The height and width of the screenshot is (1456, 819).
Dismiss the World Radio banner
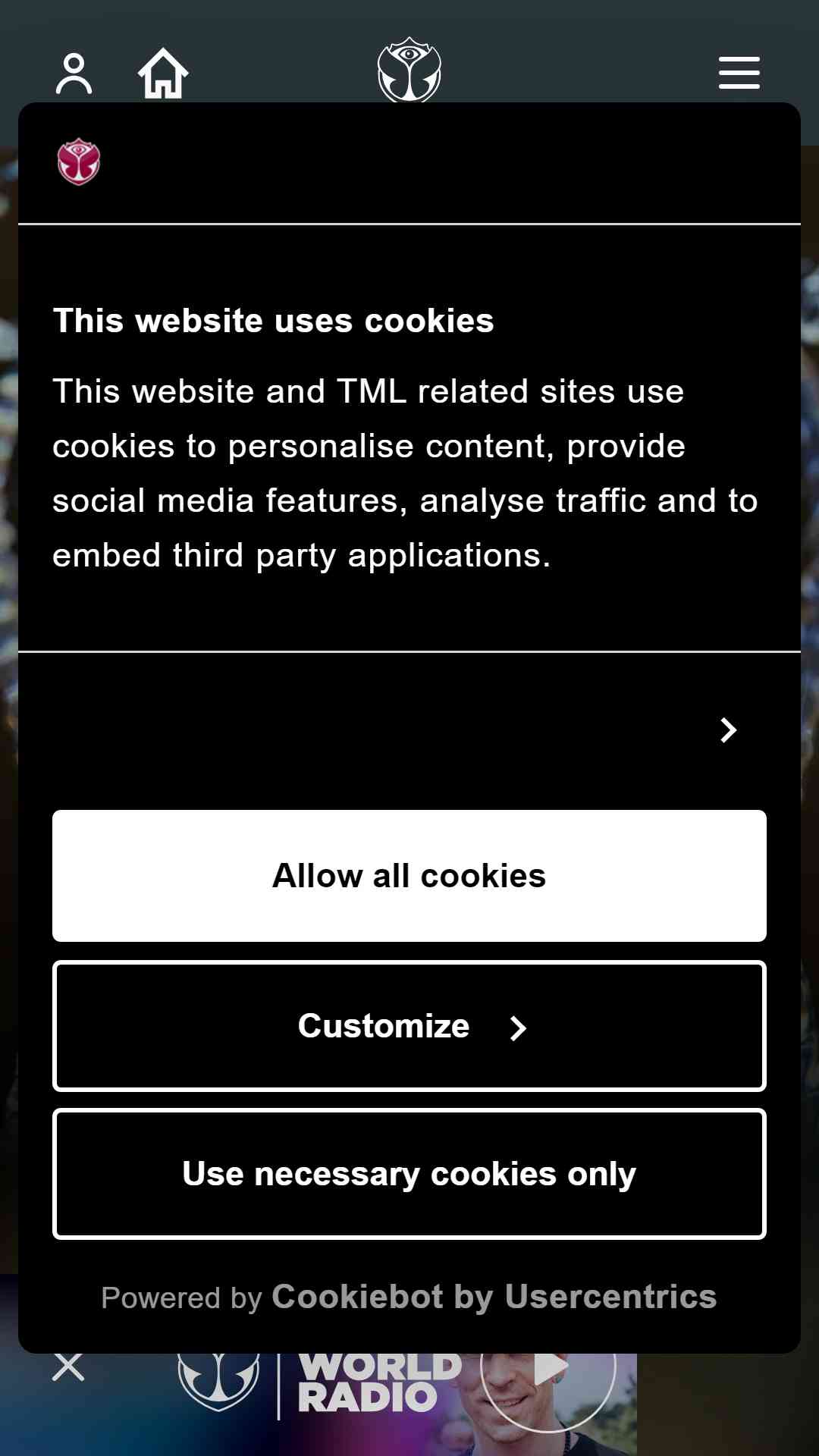pos(68,1367)
